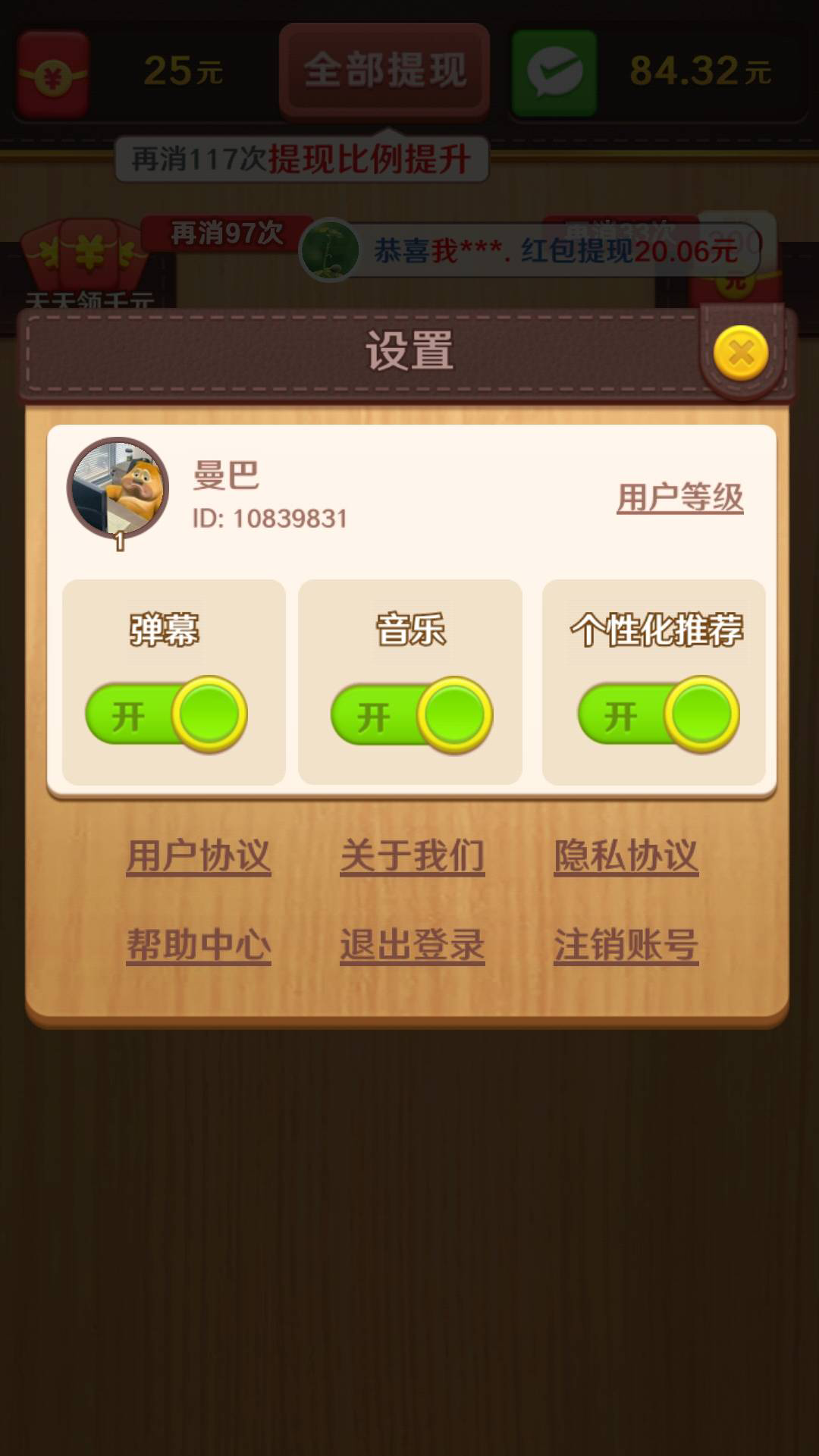Viewport: 819px width, 1456px height.
Task: Go to 帮助中心
Action: point(199,945)
